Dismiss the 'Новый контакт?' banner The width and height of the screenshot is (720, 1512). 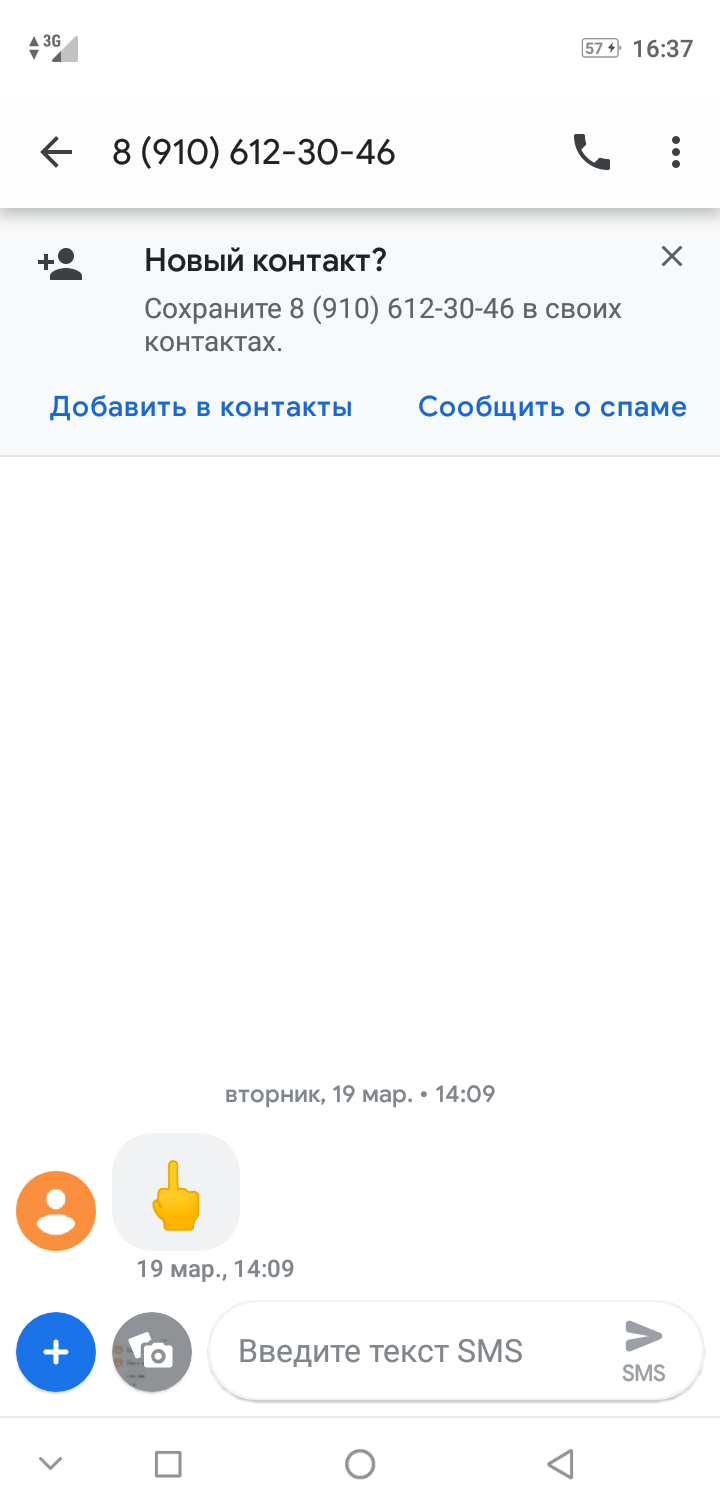[x=672, y=257]
